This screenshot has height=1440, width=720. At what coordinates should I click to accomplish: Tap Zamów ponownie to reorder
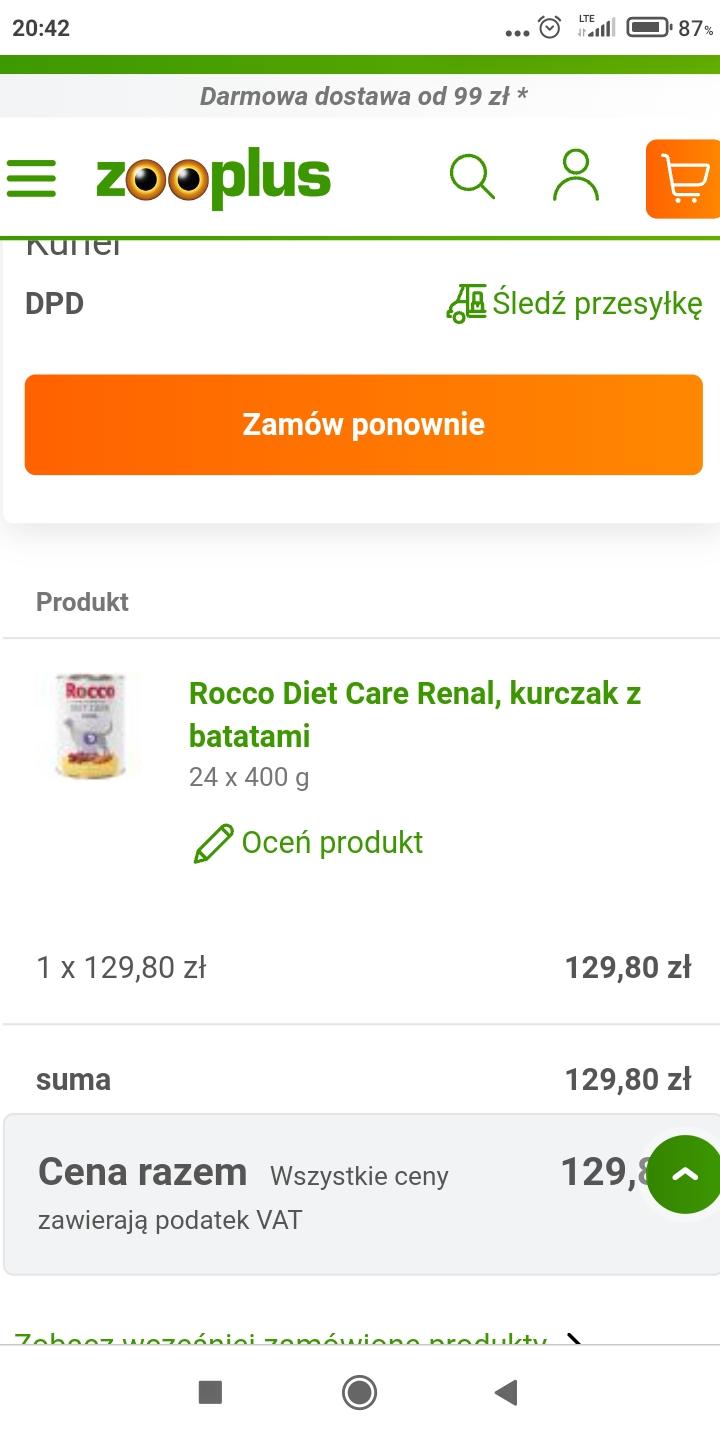363,424
